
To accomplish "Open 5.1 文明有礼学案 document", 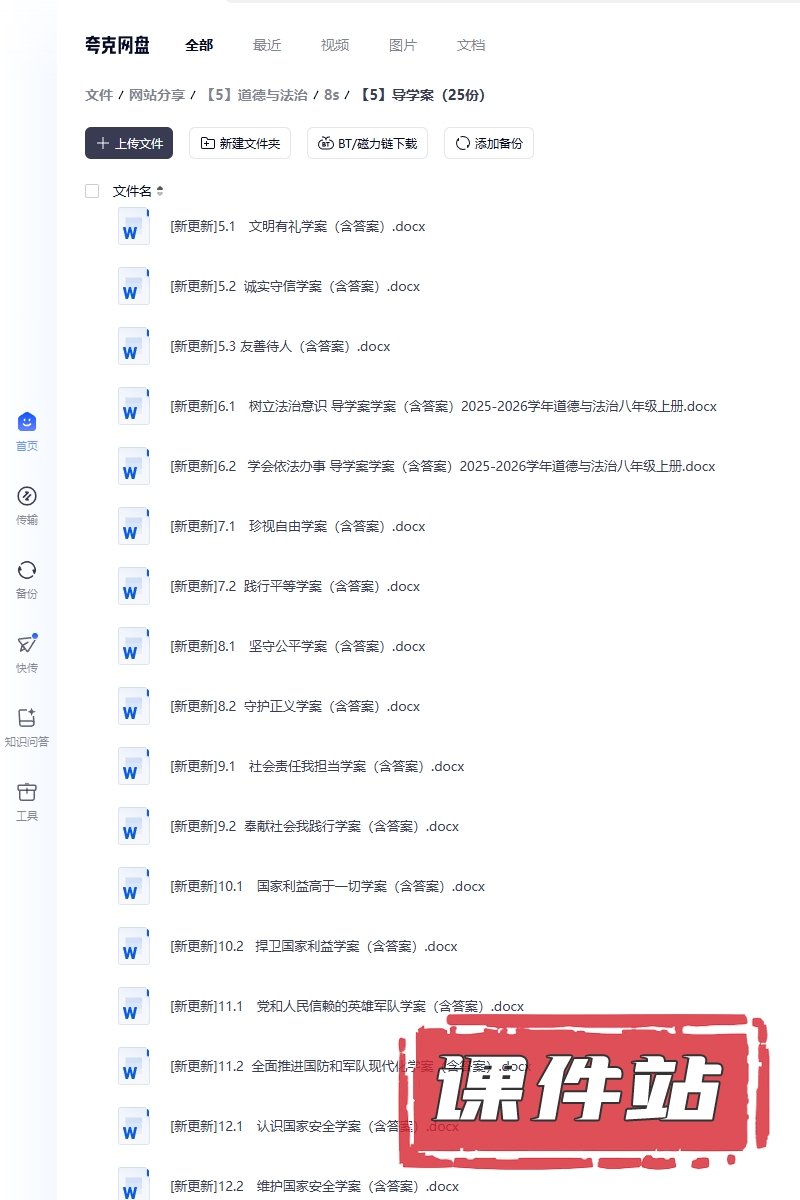I will [x=297, y=226].
